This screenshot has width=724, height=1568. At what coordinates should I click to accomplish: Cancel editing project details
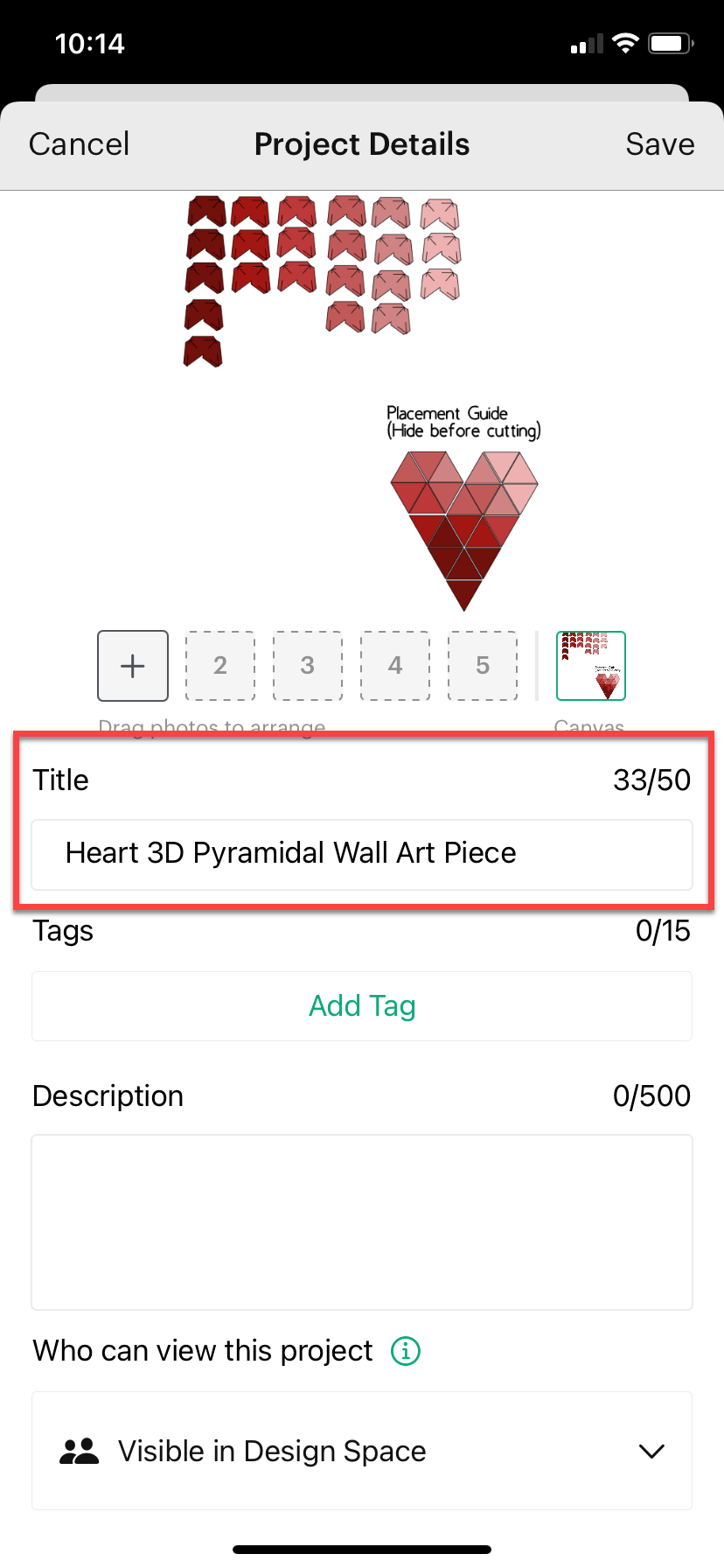pos(79,144)
